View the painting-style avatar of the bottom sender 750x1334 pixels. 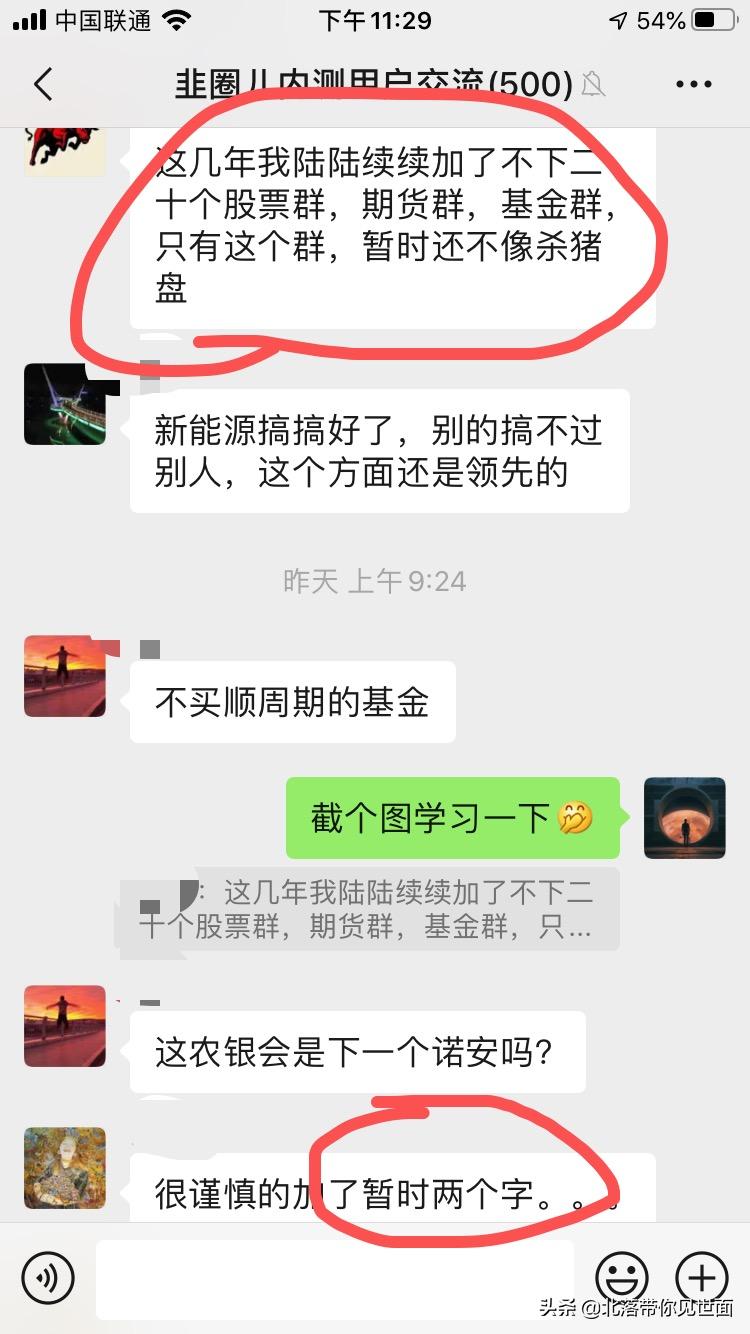(x=64, y=1169)
